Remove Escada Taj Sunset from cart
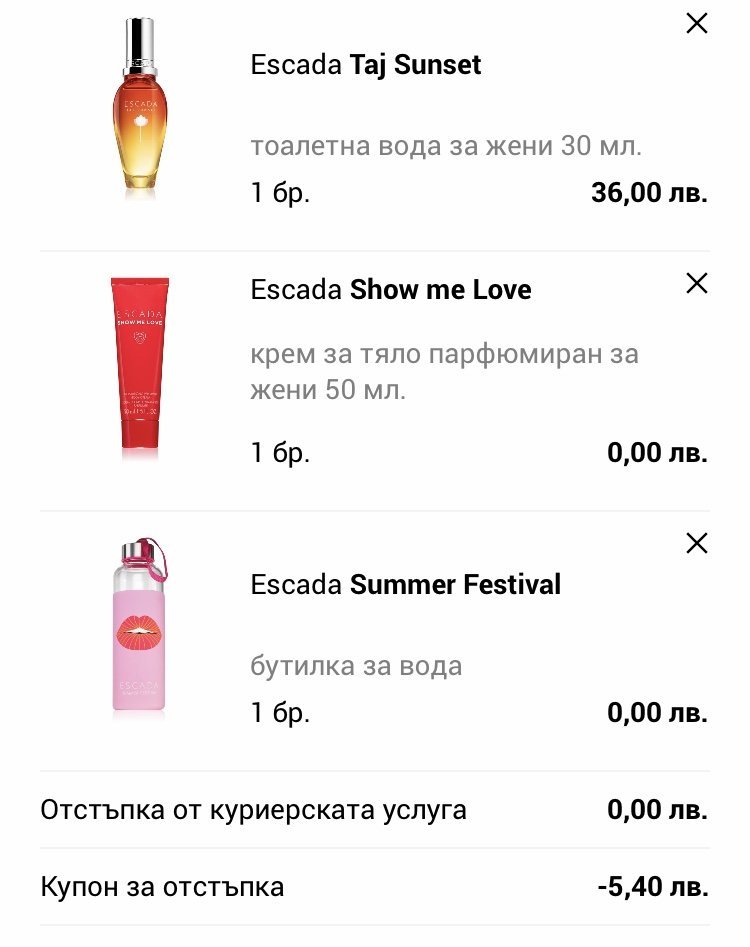Viewport: 750px width, 947px height. 697,25
